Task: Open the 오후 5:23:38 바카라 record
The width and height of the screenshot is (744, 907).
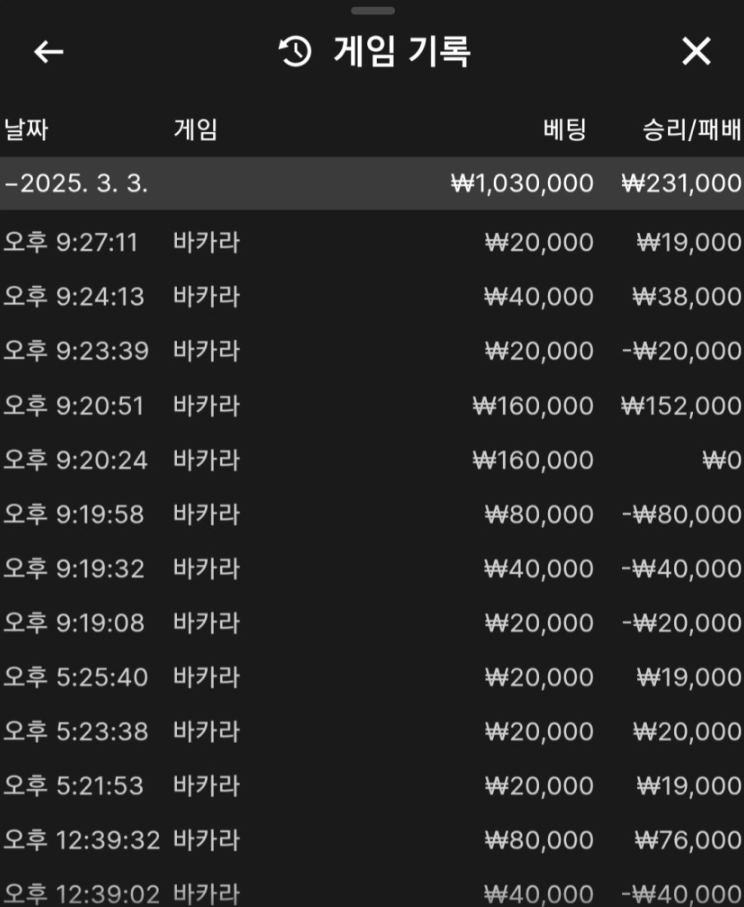Action: point(372,731)
